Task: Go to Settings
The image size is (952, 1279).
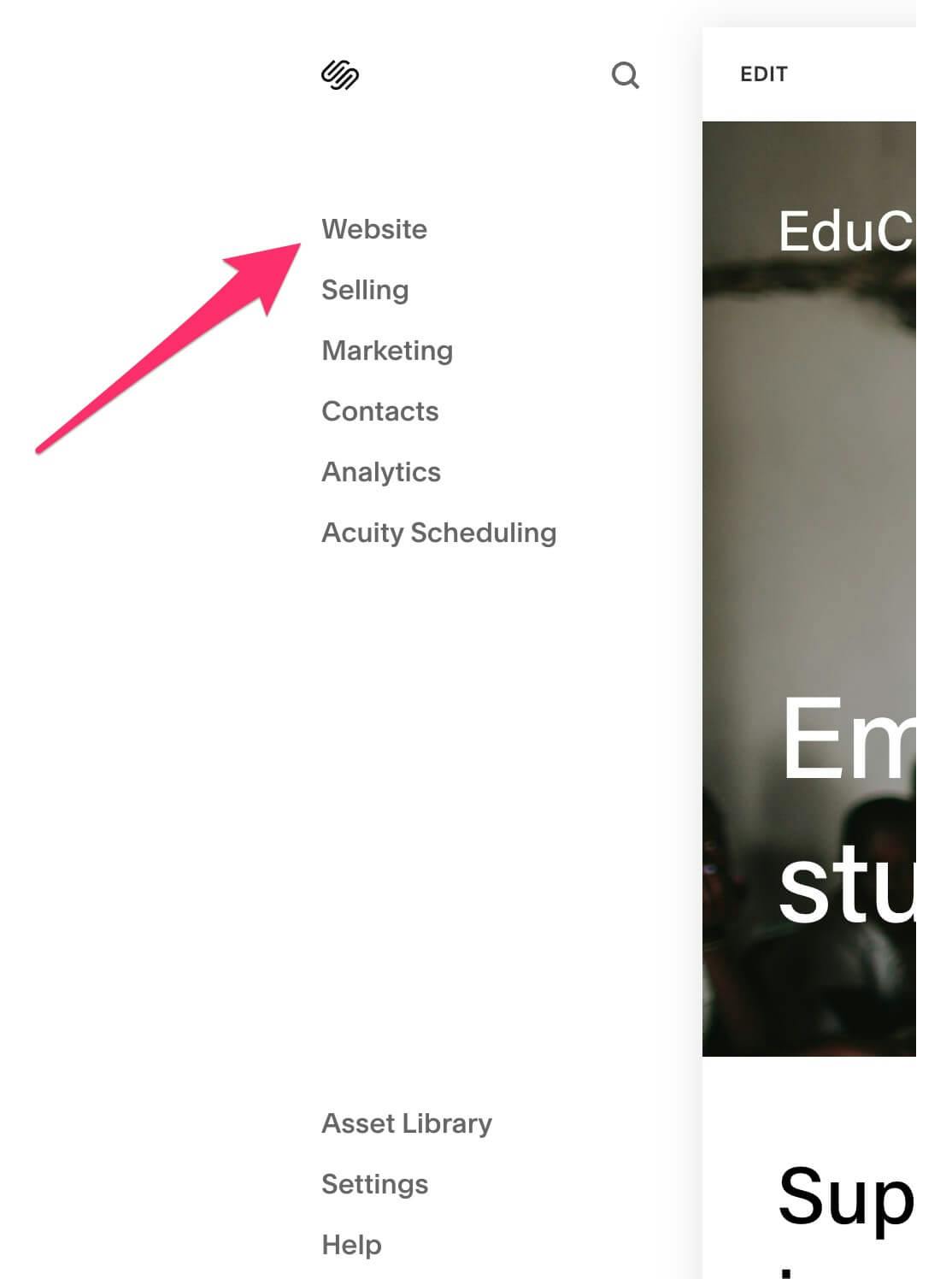Action: click(x=374, y=1184)
